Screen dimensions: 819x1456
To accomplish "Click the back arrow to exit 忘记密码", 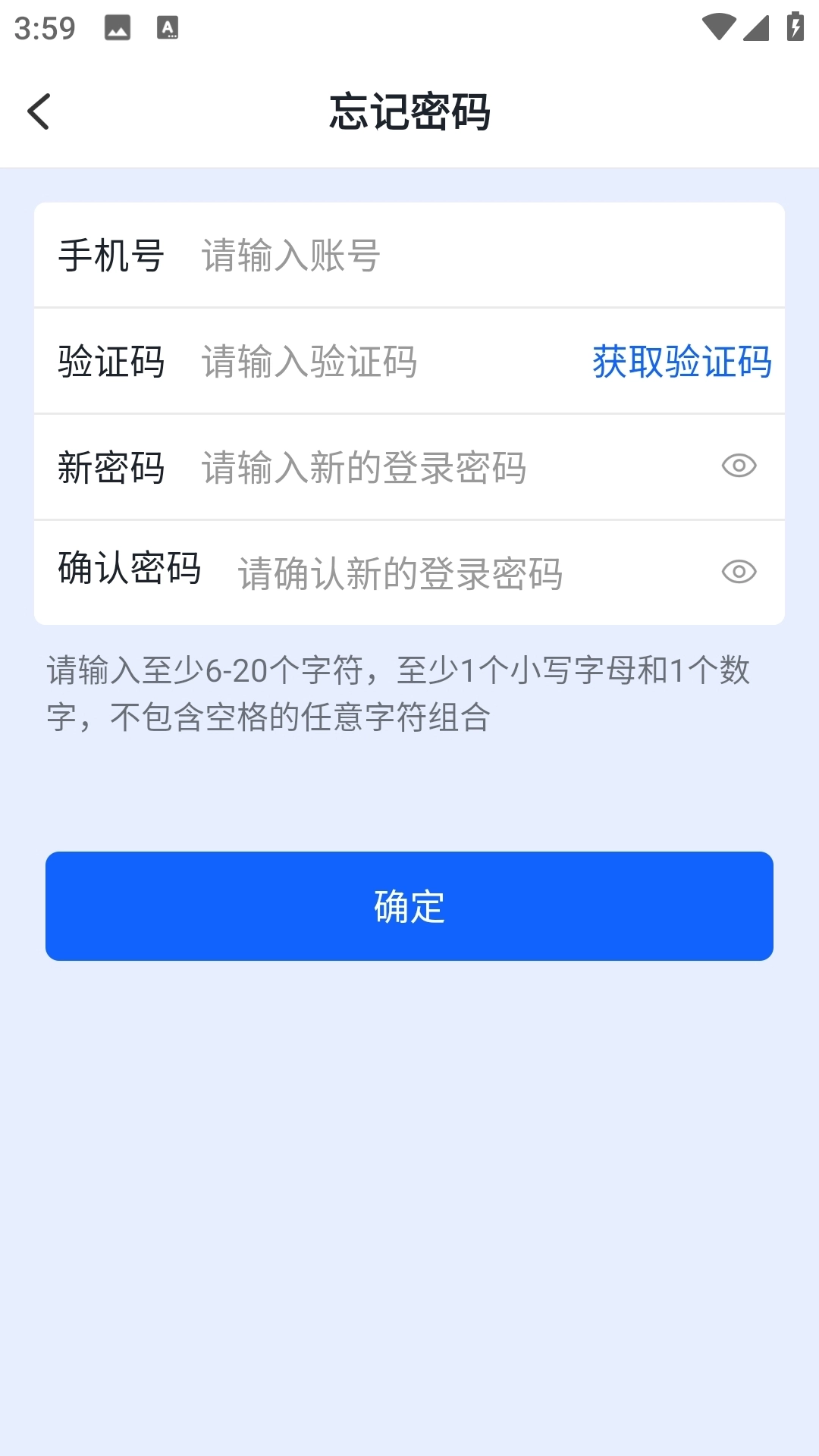I will click(38, 112).
